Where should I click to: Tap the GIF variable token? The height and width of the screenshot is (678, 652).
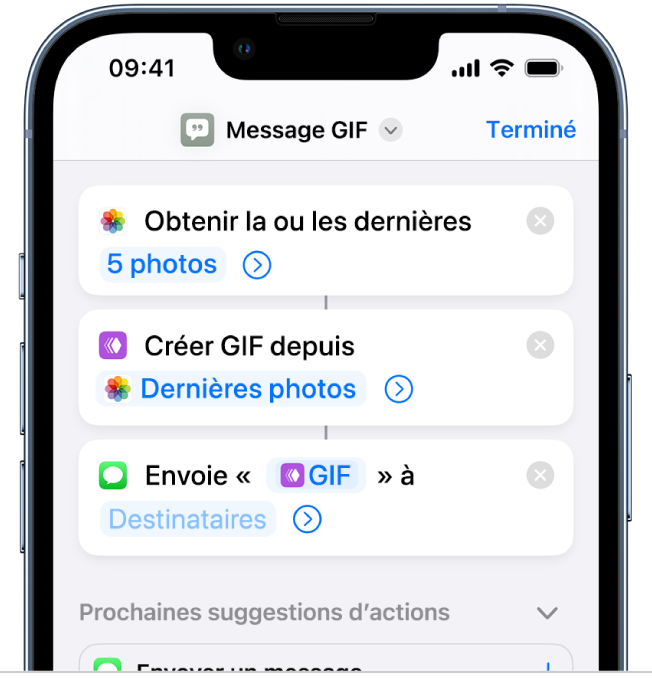[x=317, y=476]
